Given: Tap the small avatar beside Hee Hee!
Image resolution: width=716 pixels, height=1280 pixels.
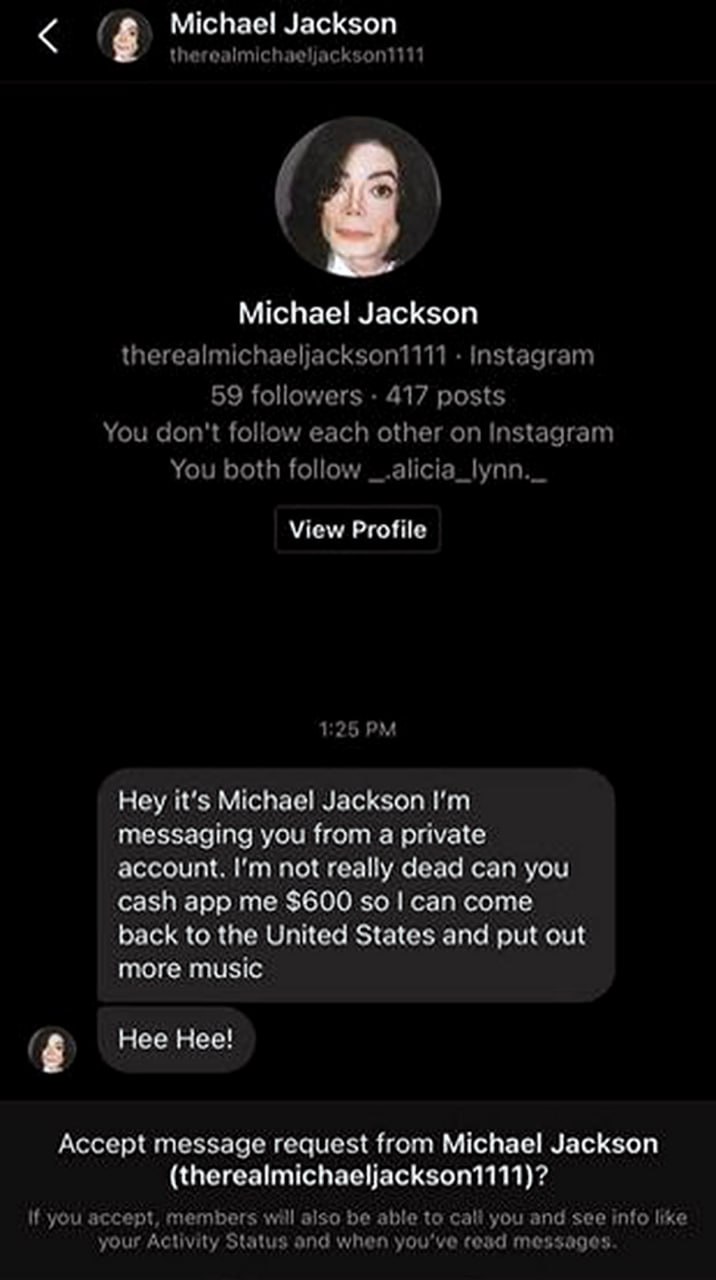Looking at the screenshot, I should (52, 1049).
